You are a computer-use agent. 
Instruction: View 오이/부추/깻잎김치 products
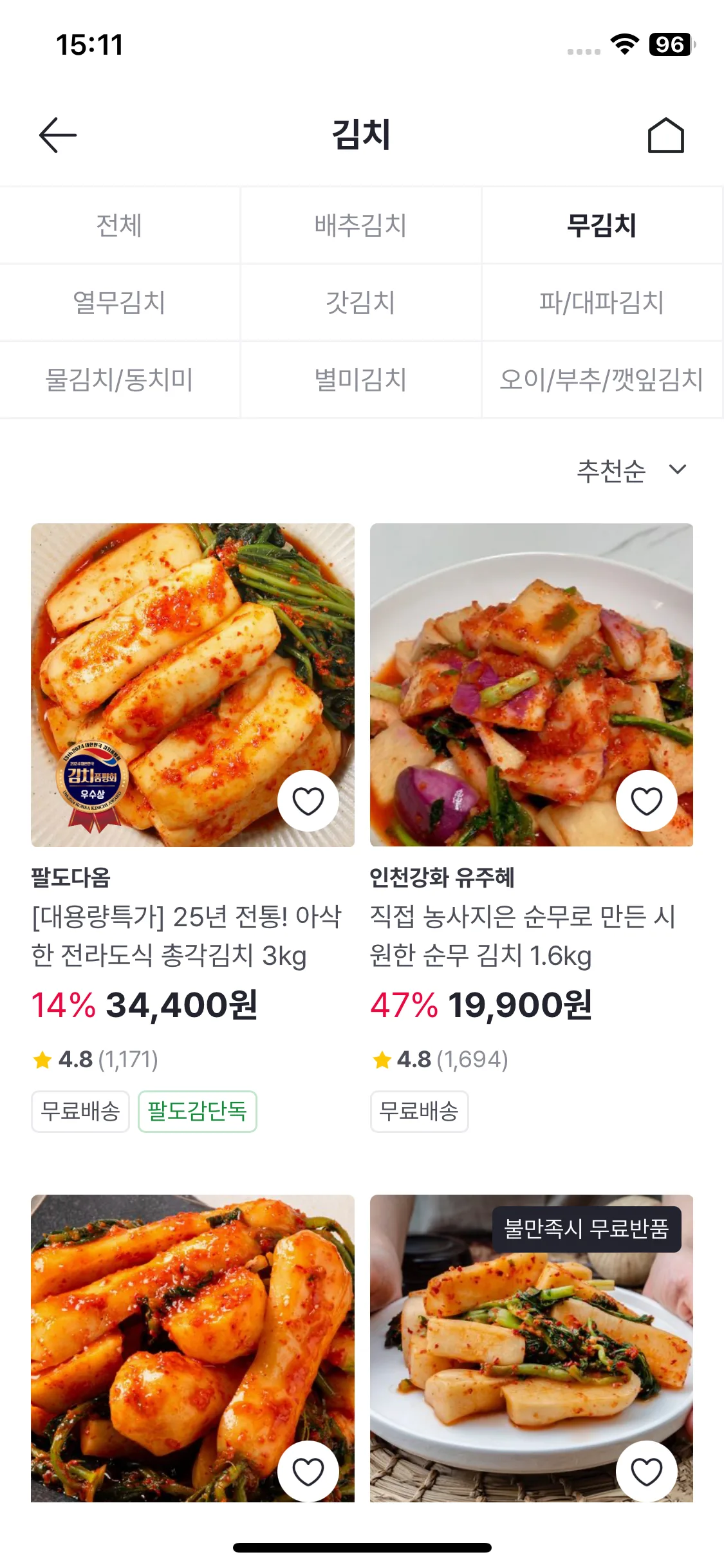coord(602,380)
